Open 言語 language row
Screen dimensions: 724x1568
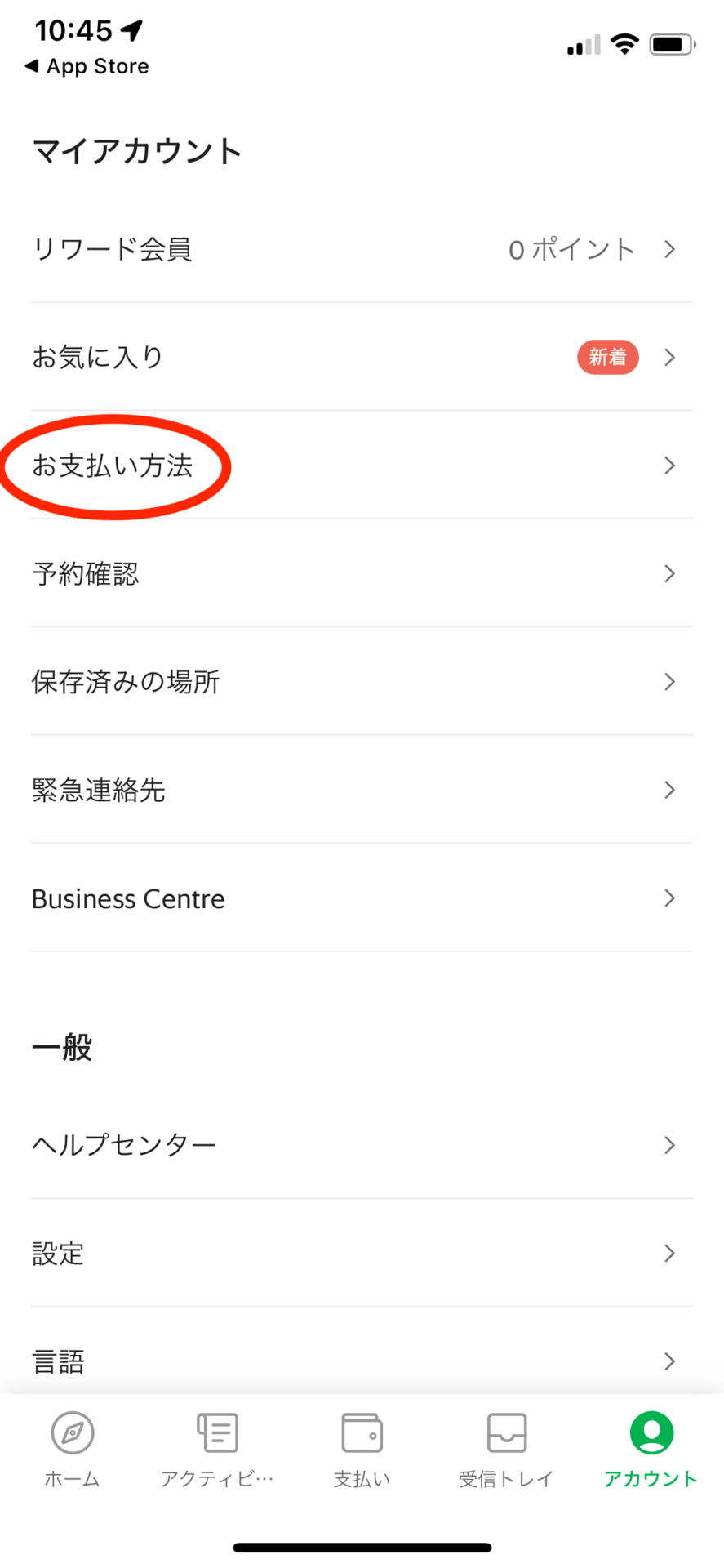362,1360
